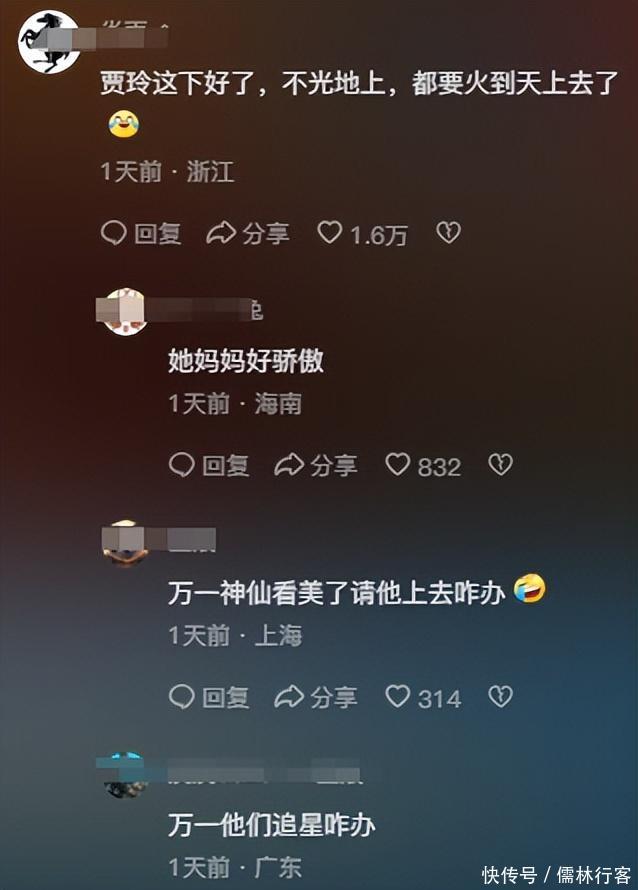This screenshot has width=638, height=890.
Task: Share the comment 她妈妈好骄傲
Action: coord(316,465)
